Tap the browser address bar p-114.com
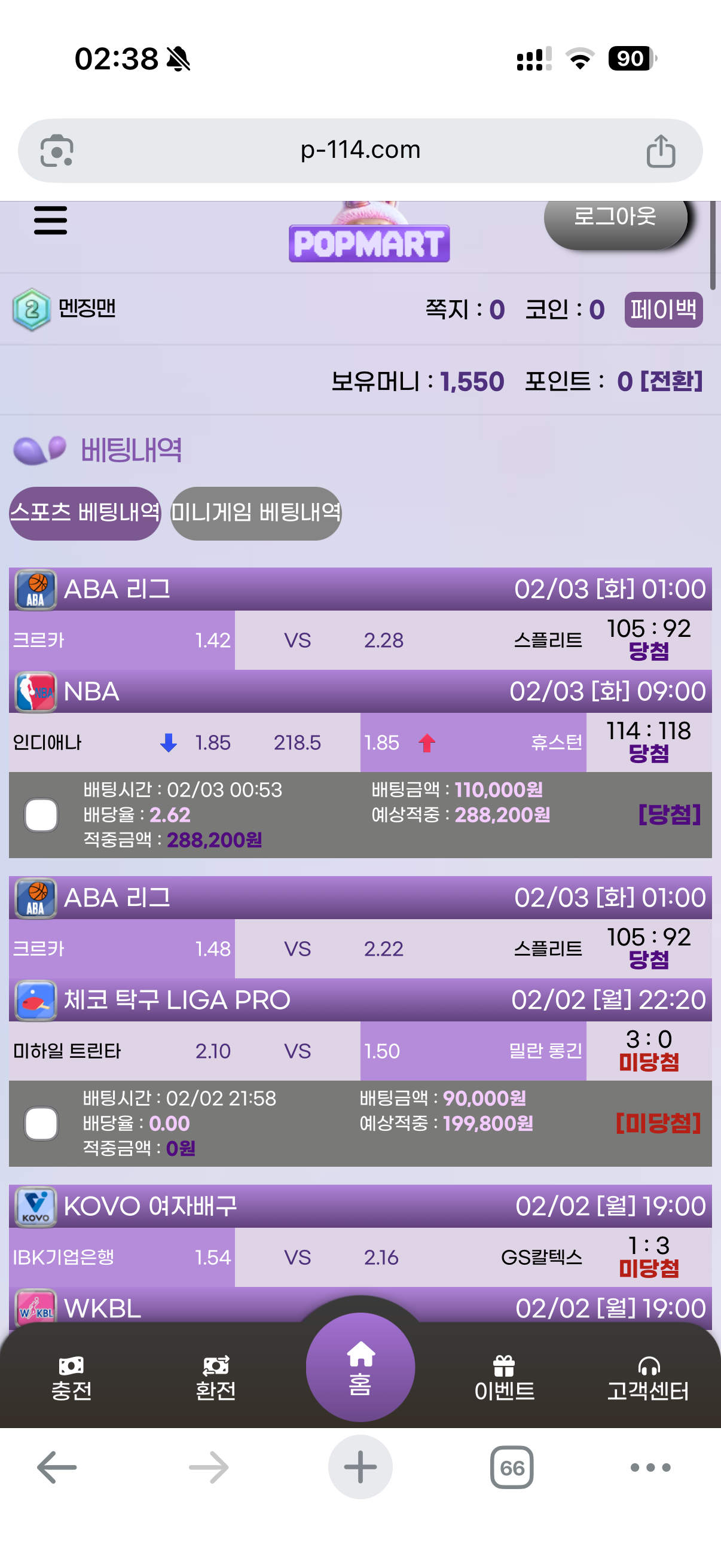 pyautogui.click(x=360, y=150)
